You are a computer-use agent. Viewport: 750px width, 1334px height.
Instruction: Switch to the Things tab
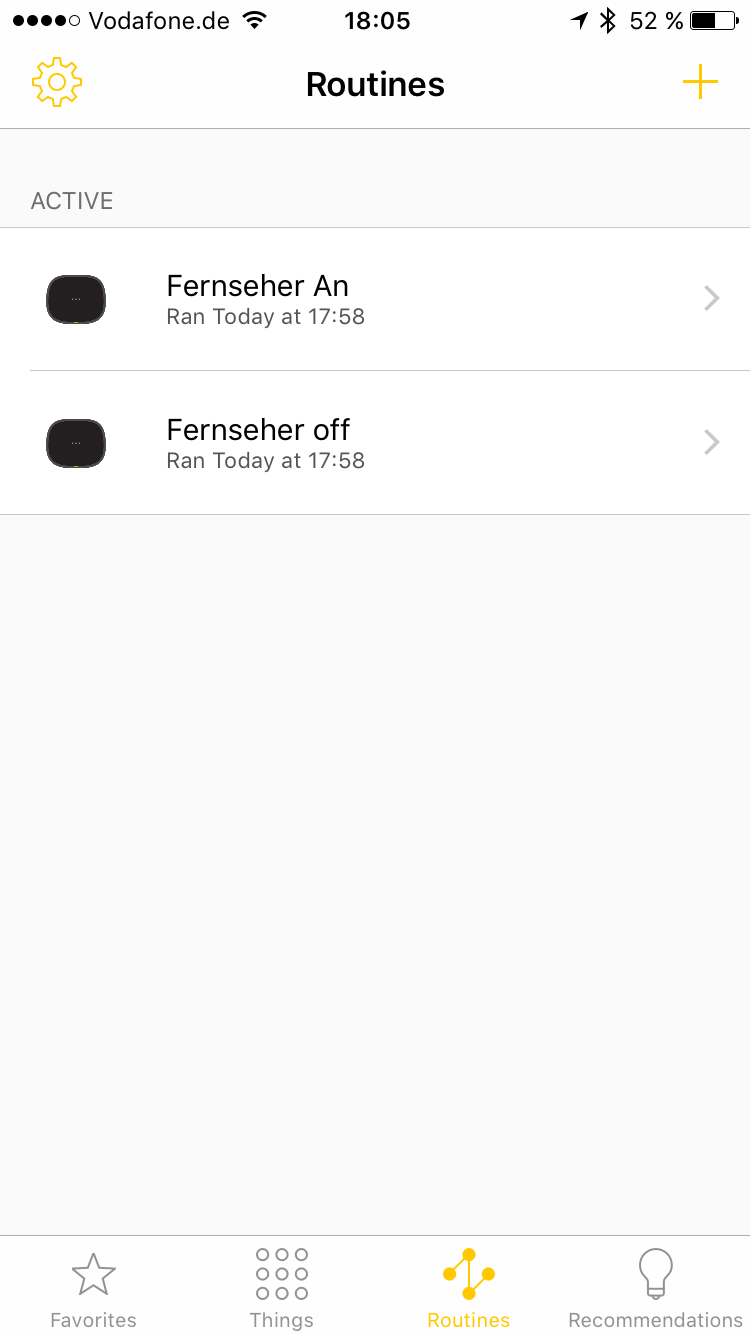[281, 1288]
